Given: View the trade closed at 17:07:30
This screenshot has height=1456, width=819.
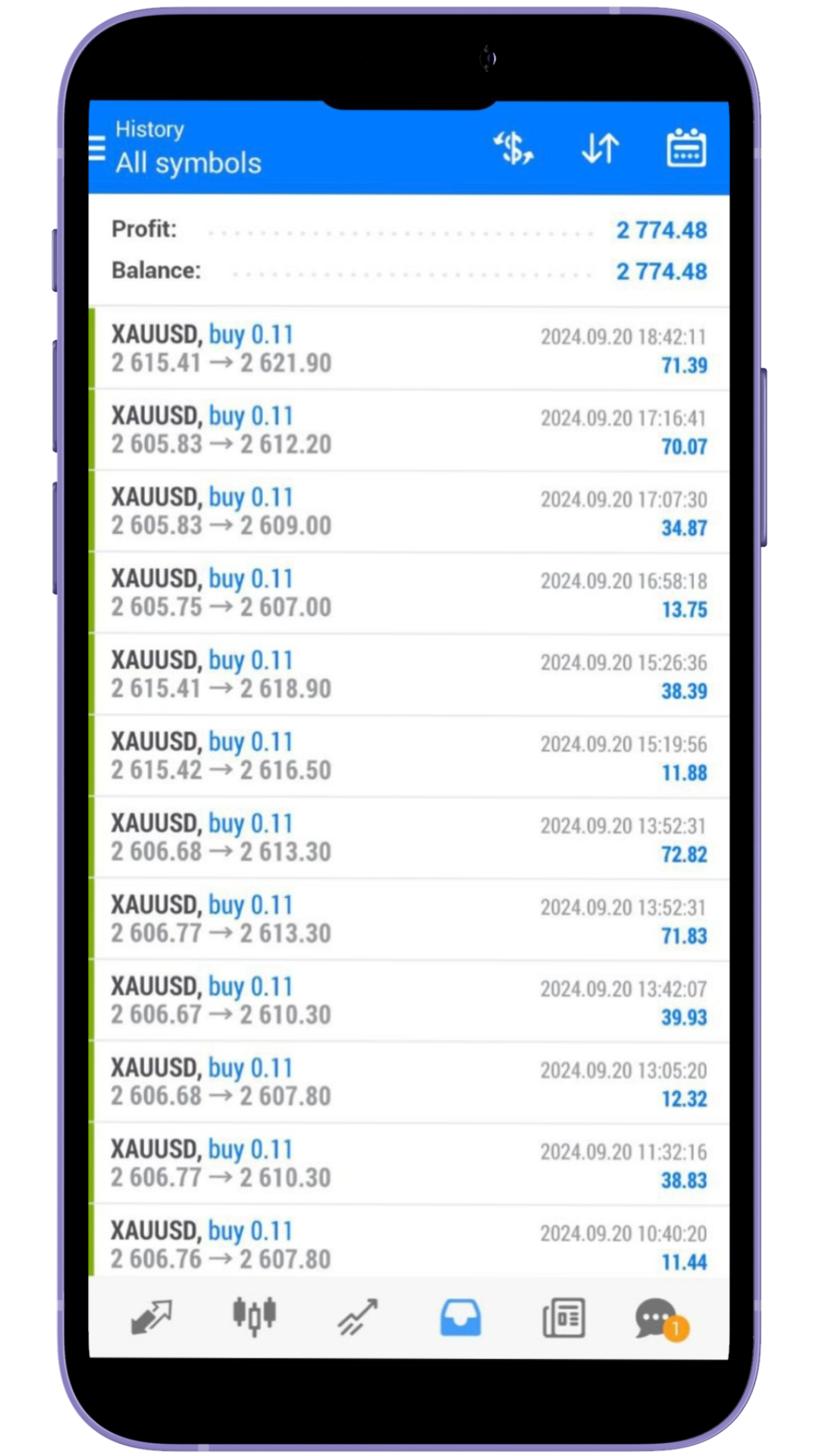Looking at the screenshot, I should click(x=409, y=512).
